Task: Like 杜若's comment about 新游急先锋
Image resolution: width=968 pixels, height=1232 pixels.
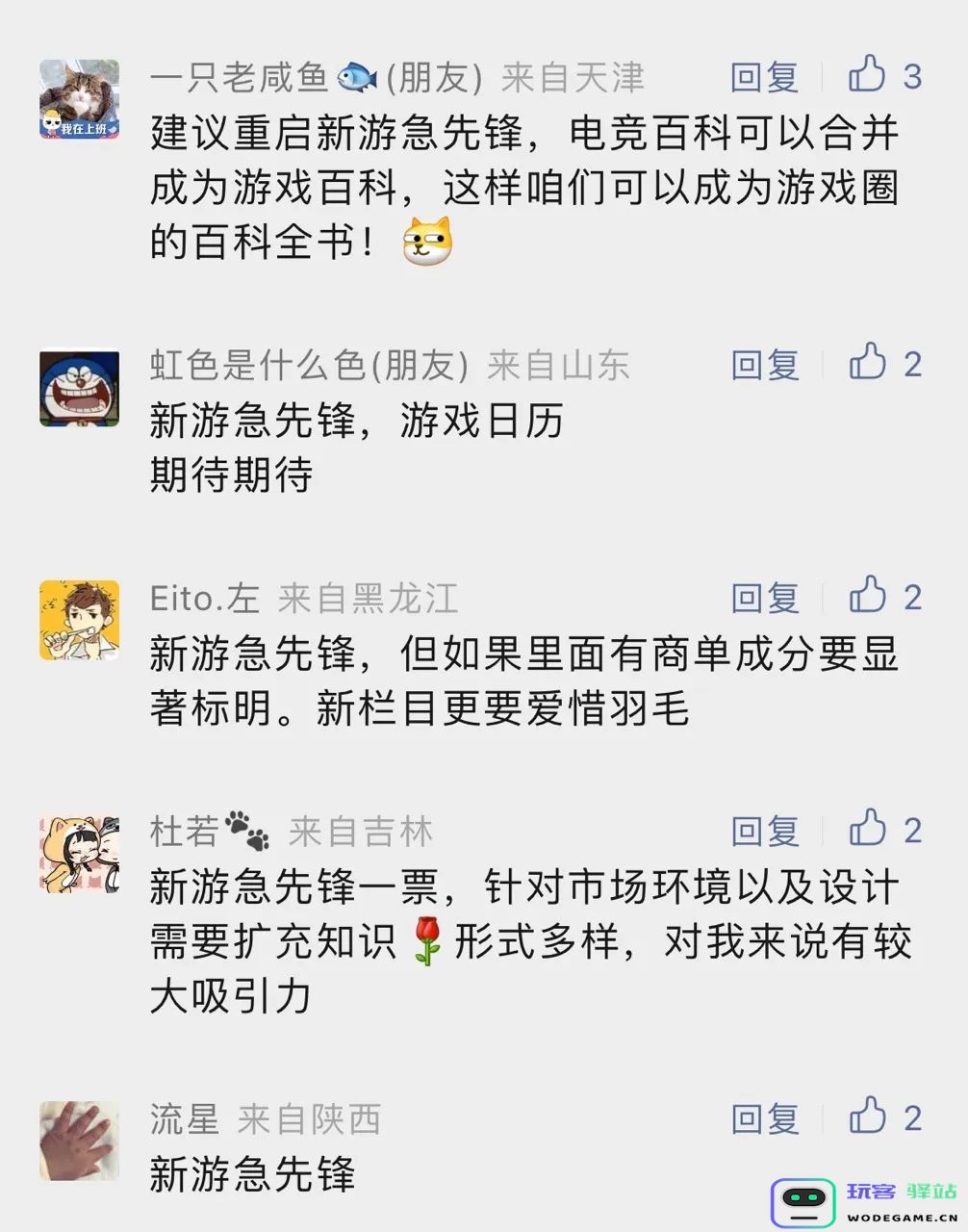Action: (x=867, y=829)
